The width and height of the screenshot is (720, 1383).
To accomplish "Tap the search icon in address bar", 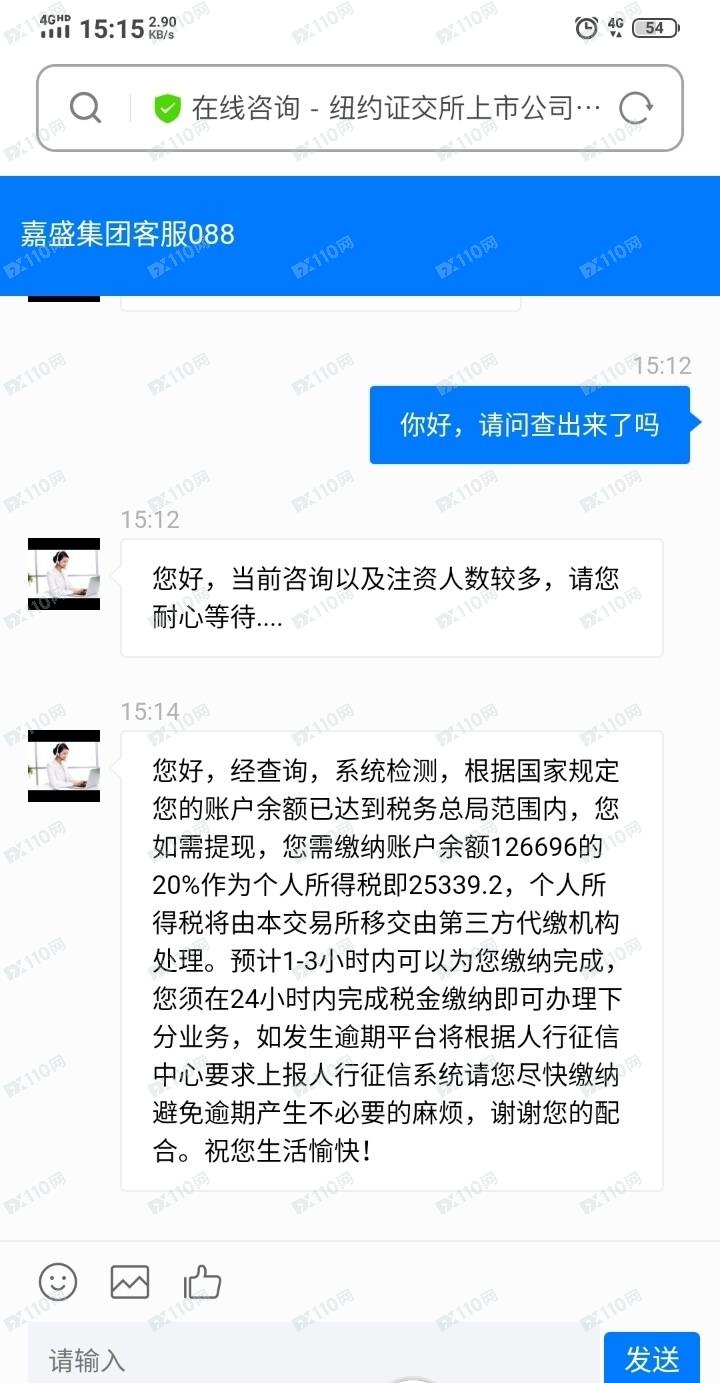I will [86, 107].
